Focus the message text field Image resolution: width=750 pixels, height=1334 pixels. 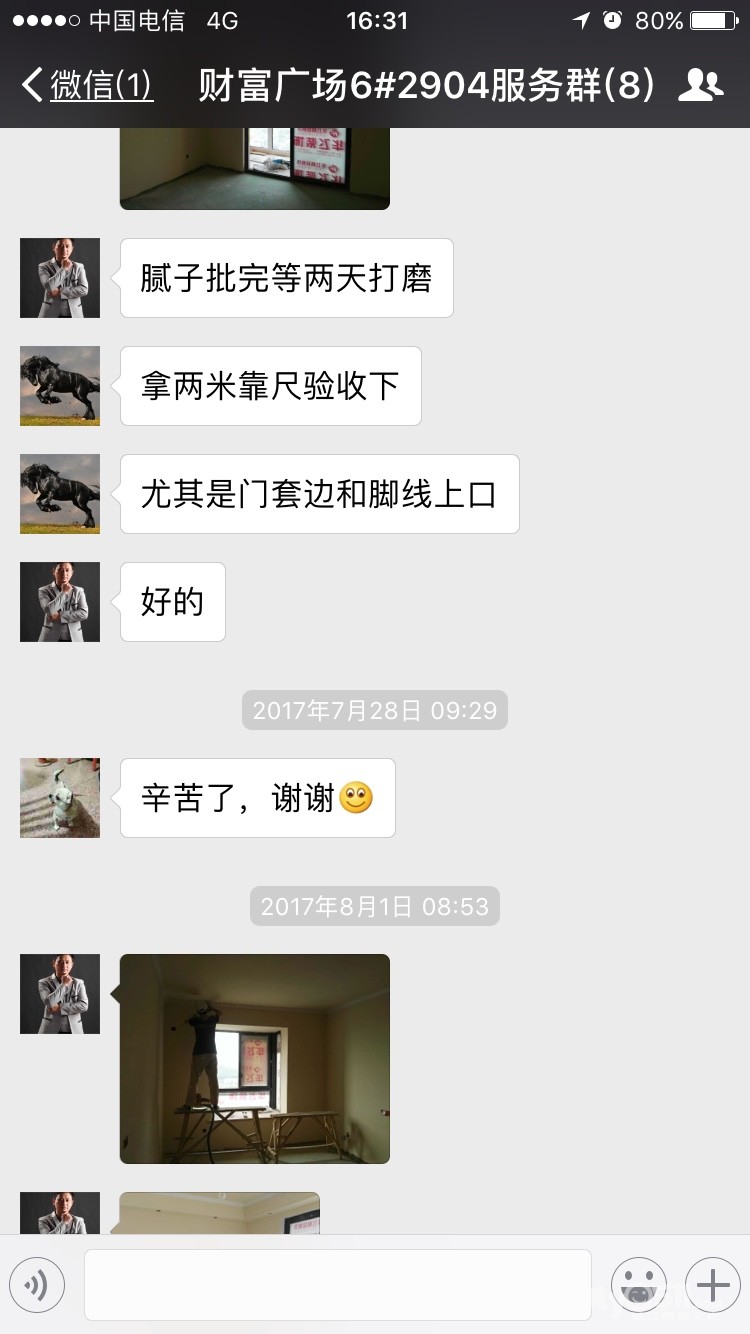click(x=337, y=1285)
